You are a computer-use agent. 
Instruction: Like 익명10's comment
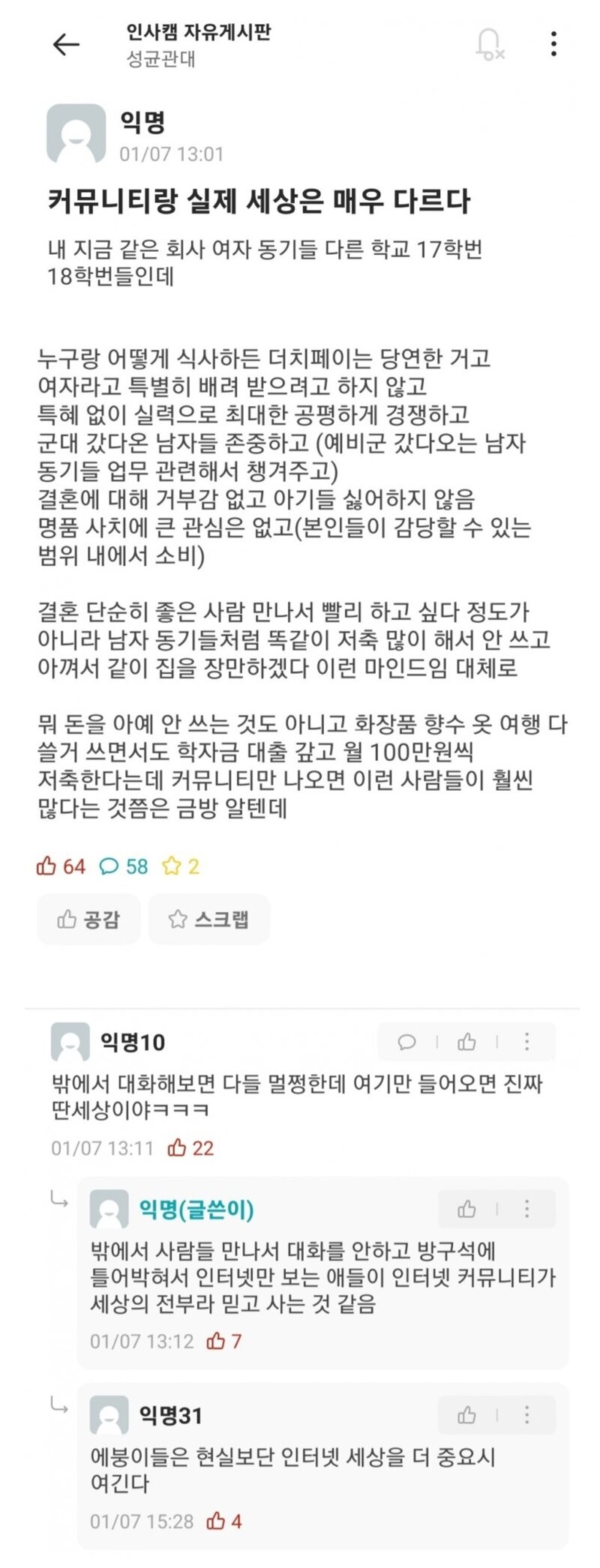(466, 1042)
